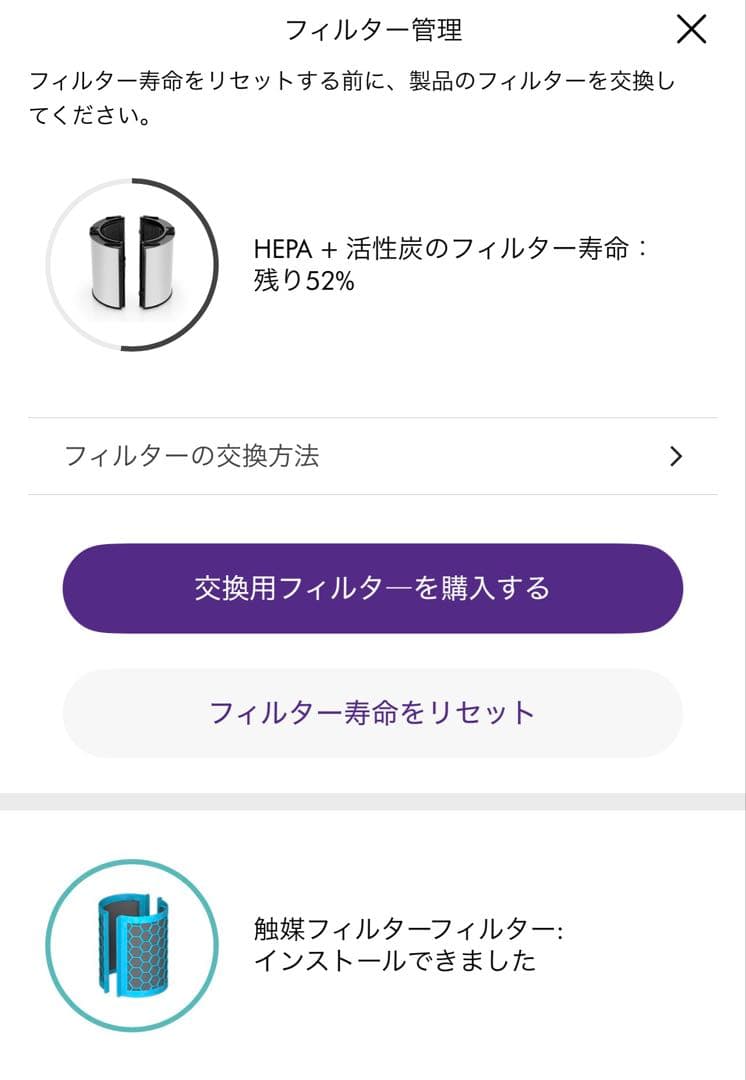Tap the X icon at top right
Viewport: 746px width, 1080px height.
[x=691, y=30]
